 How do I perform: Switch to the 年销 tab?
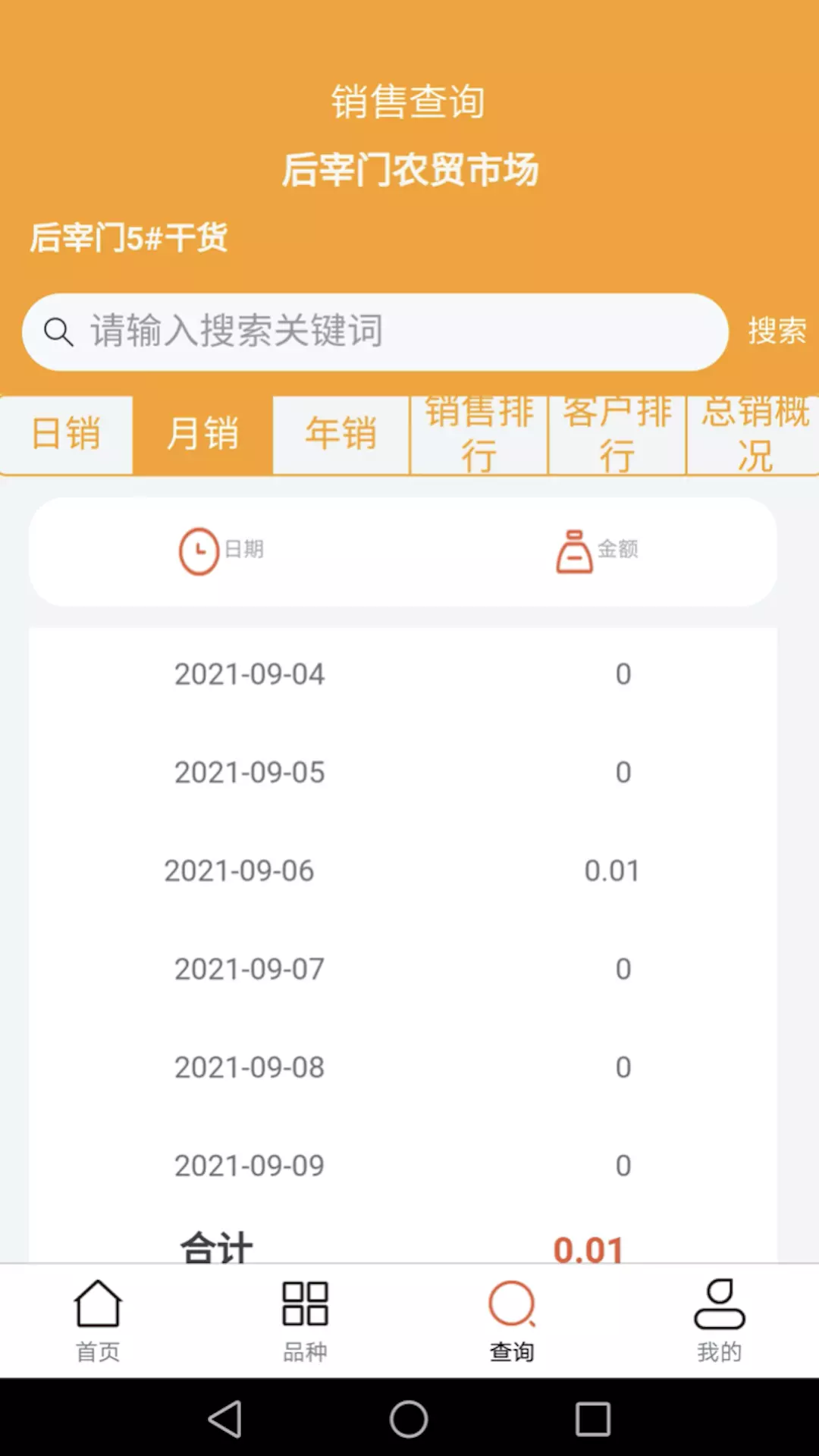click(x=341, y=435)
